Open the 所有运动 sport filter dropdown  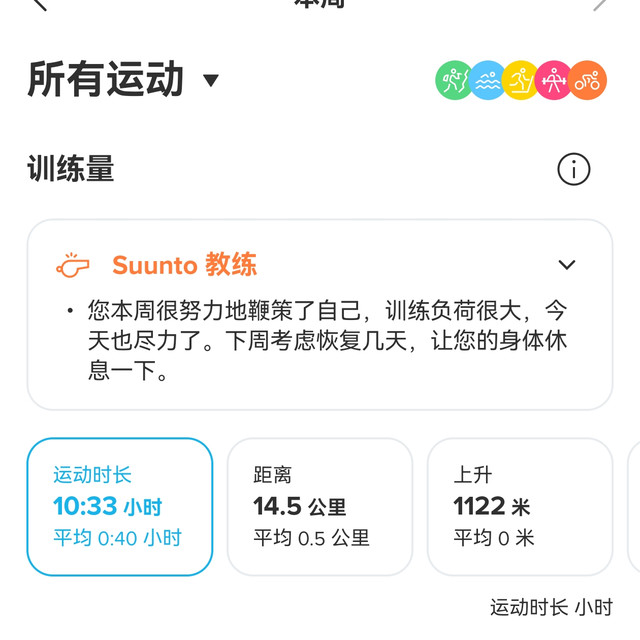point(122,80)
